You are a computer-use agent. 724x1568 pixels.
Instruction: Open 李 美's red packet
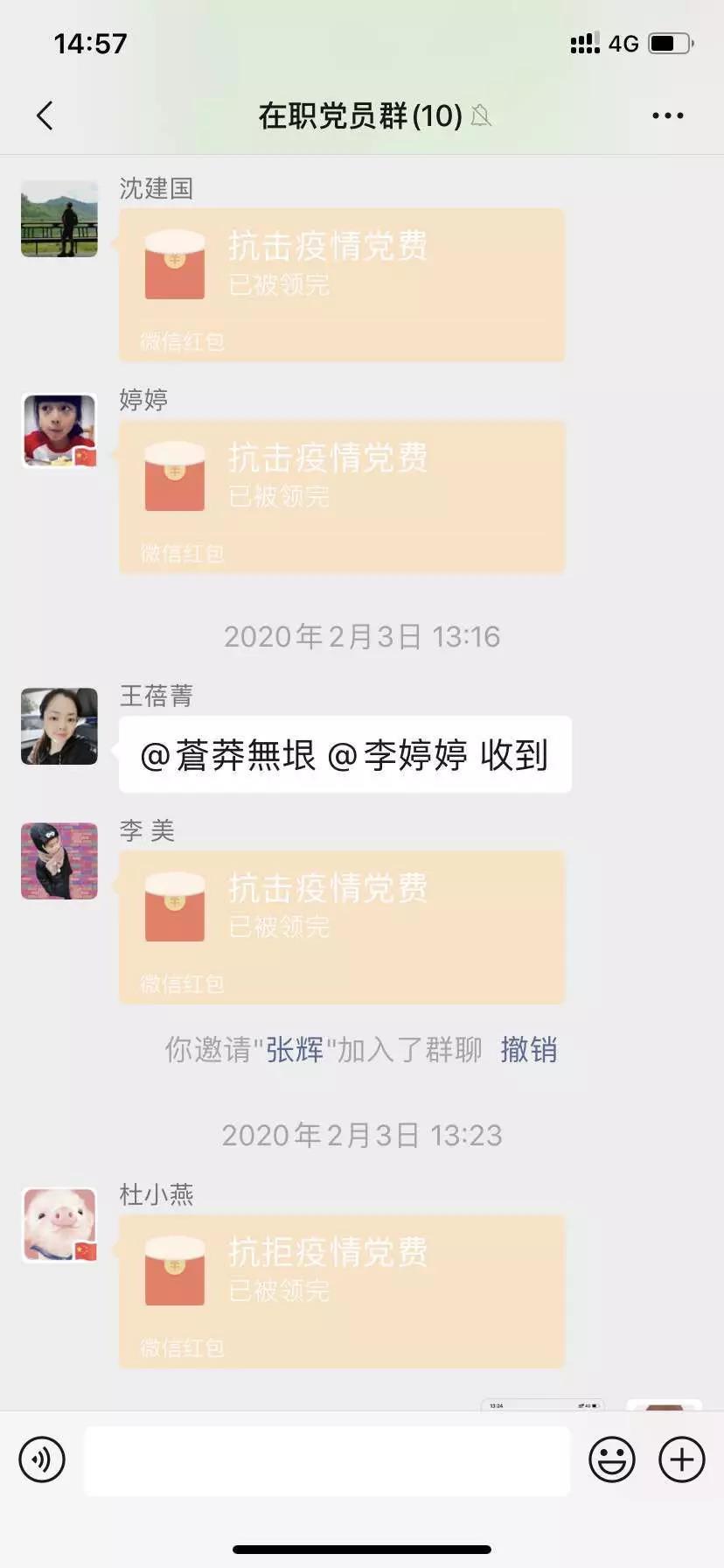(341, 927)
